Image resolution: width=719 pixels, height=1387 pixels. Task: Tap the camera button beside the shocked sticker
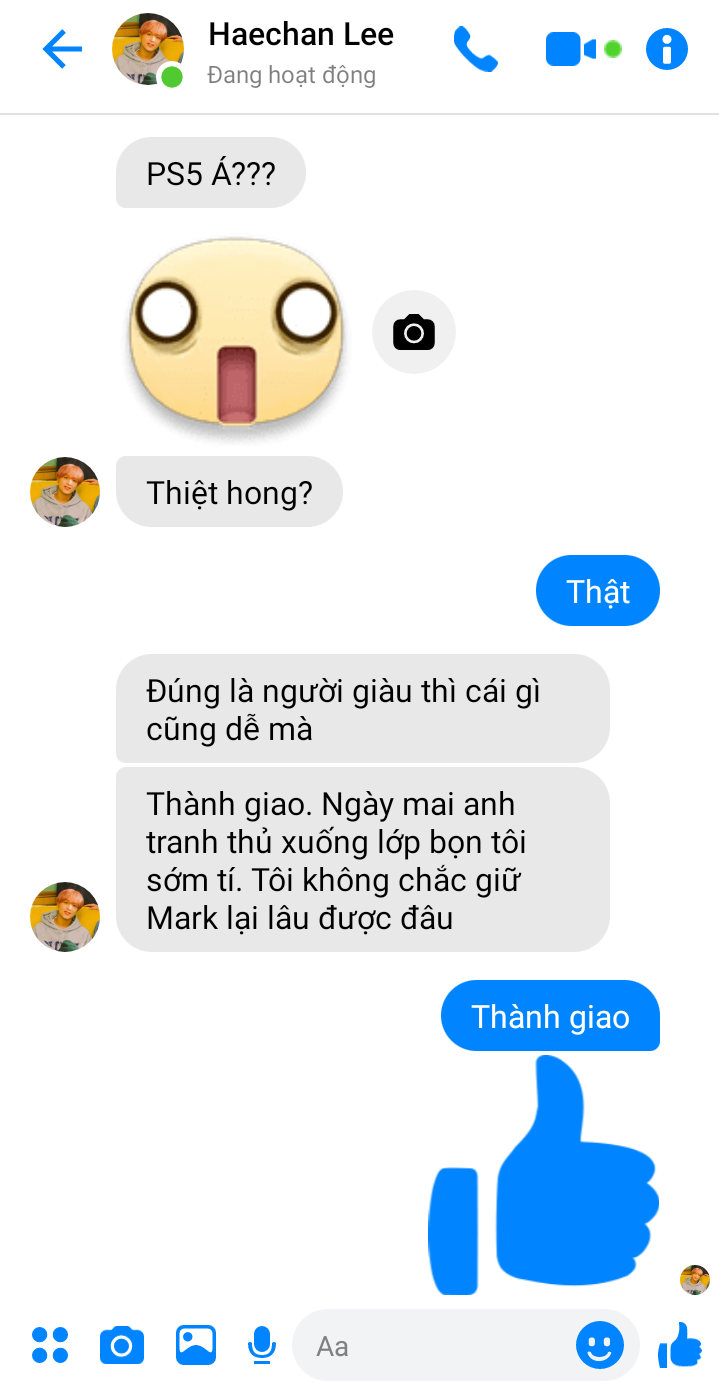pos(414,332)
